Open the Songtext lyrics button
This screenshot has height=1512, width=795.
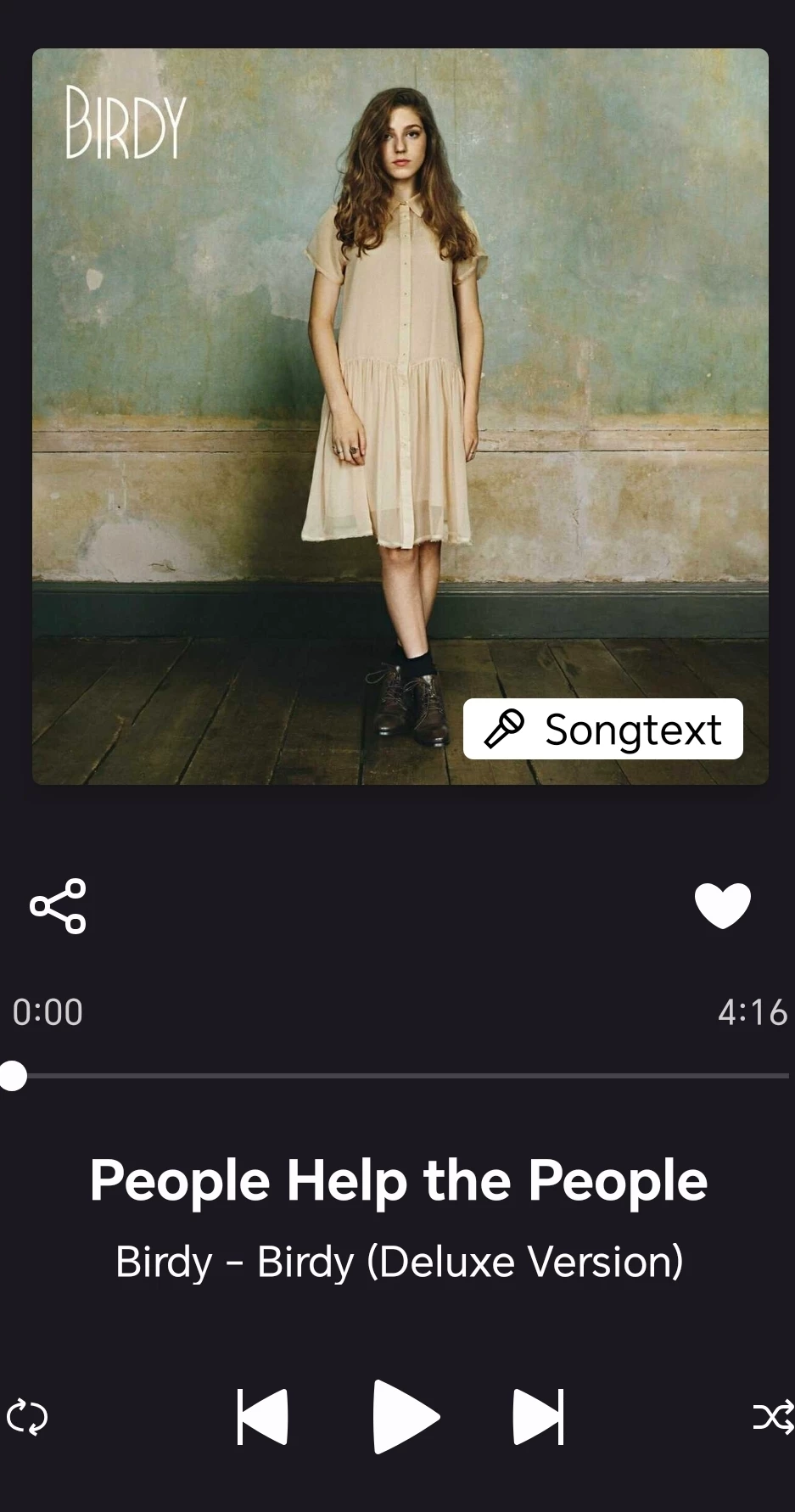tap(602, 729)
